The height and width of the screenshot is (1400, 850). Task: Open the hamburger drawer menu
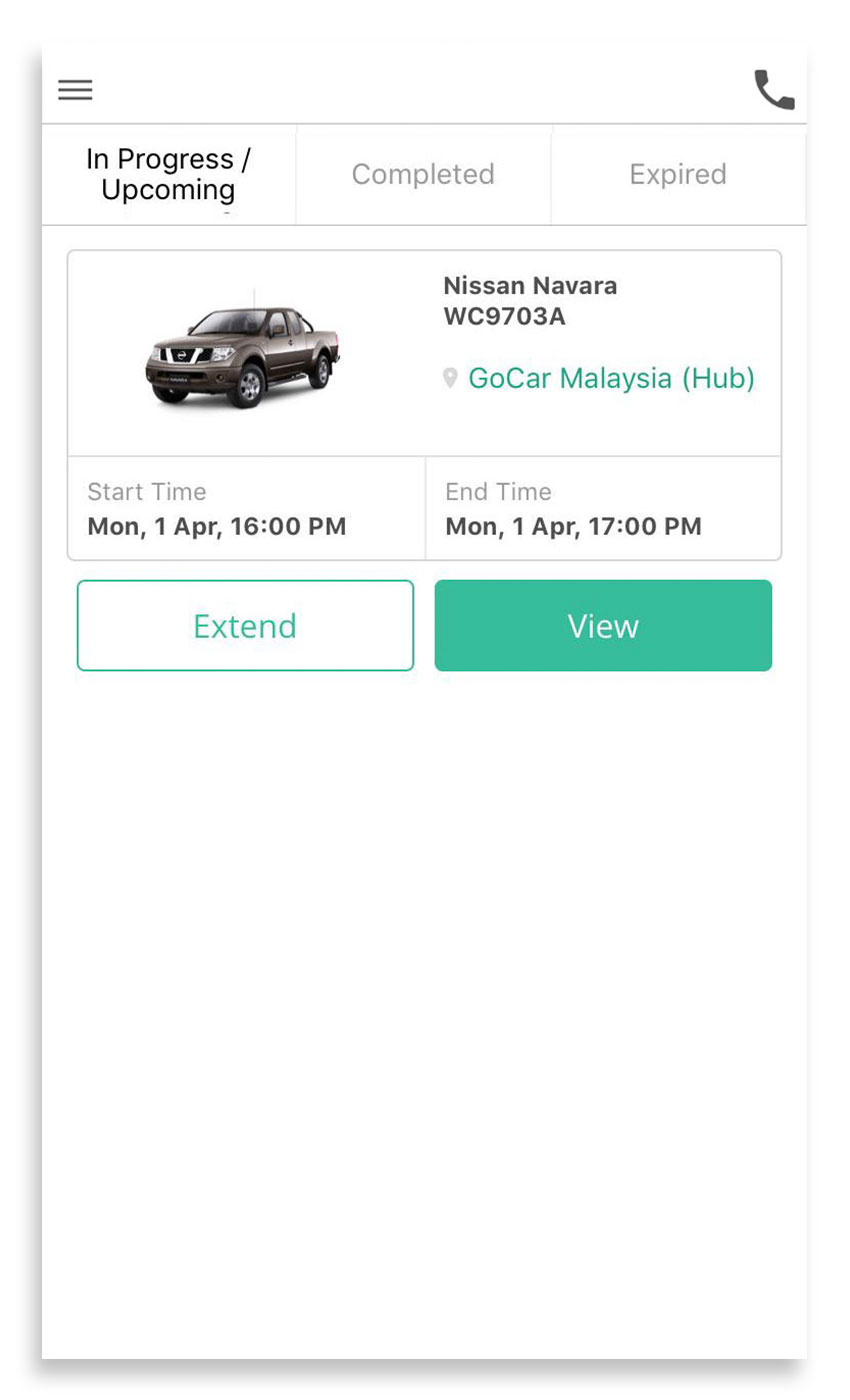[x=75, y=90]
